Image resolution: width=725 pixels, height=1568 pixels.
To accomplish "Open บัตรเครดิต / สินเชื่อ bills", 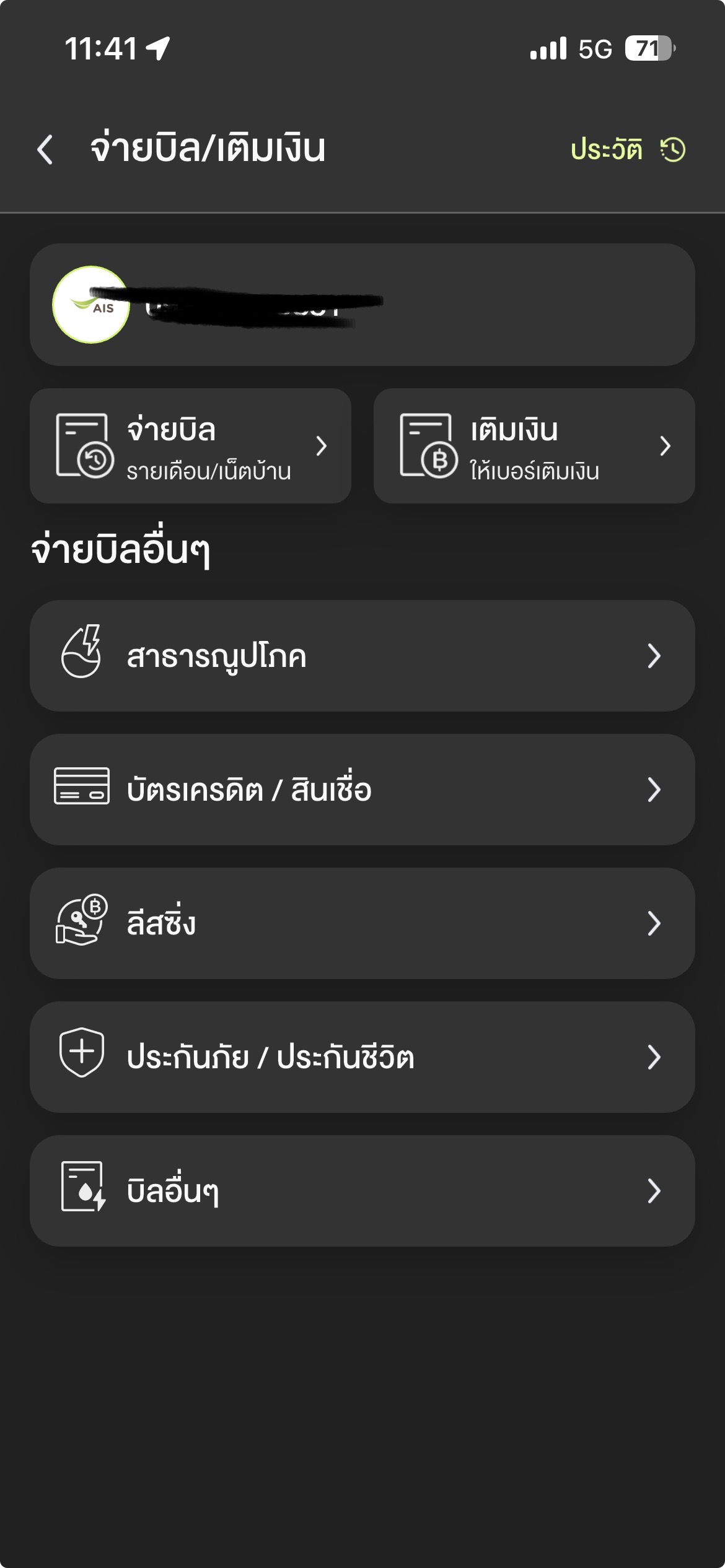I will [x=362, y=790].
